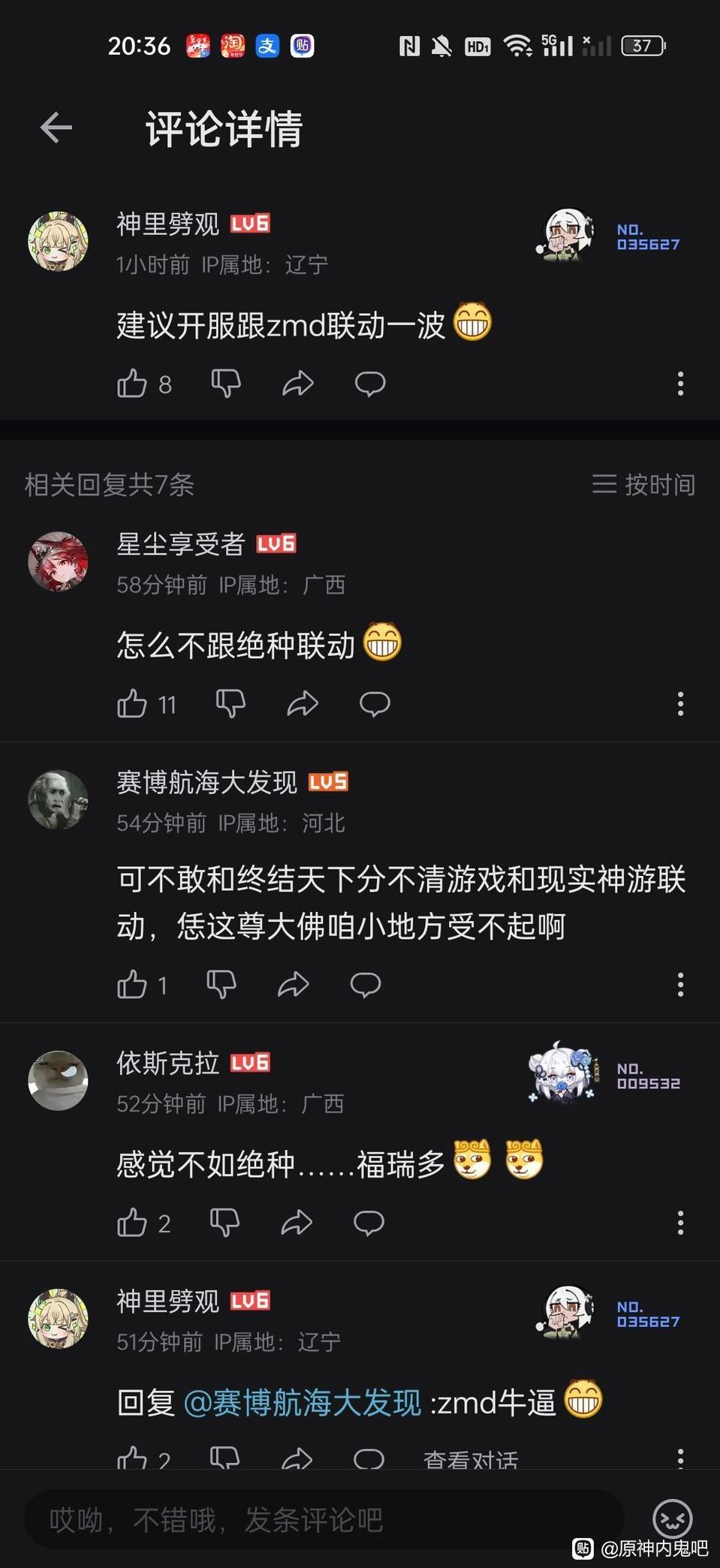This screenshot has width=720, height=1568.
Task: View the conversation via 查看对话
Action: click(471, 1459)
